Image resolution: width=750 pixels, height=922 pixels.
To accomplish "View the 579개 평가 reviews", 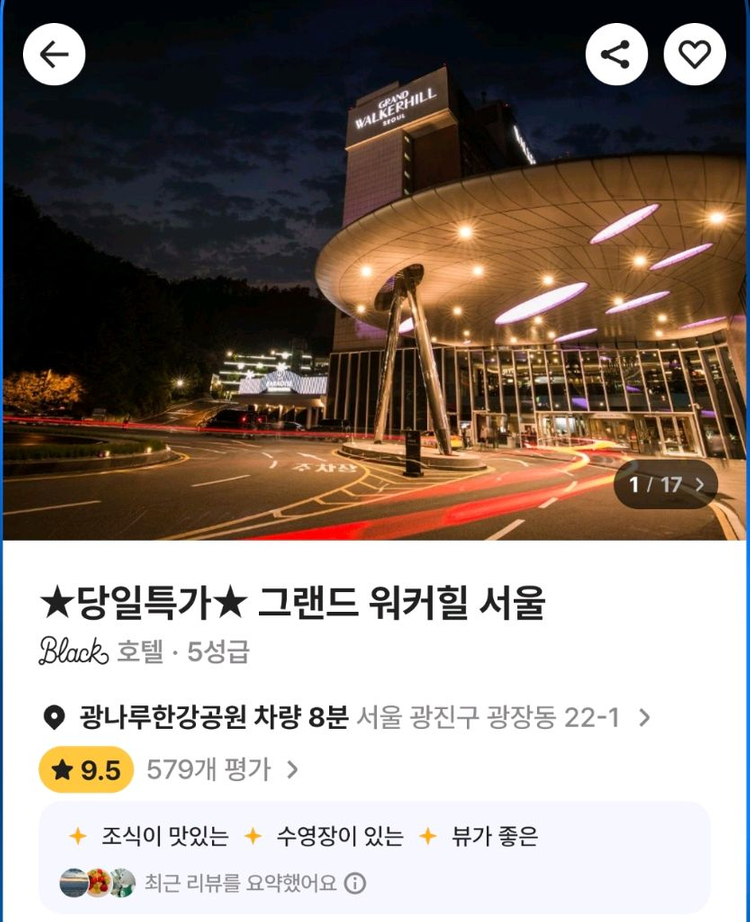I will click(221, 770).
